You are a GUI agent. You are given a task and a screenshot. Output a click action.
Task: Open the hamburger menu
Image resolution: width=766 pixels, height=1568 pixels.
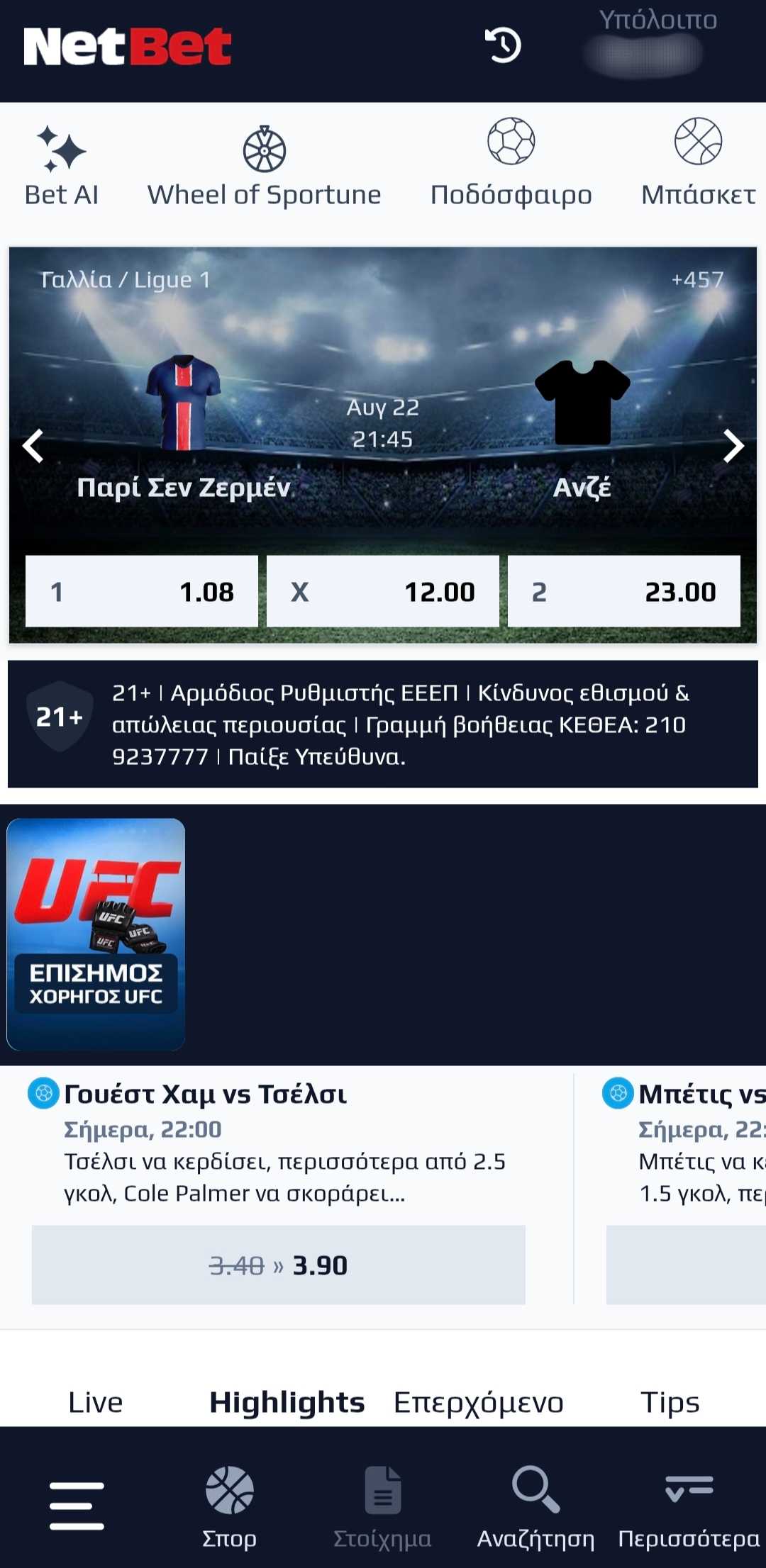tap(77, 1506)
